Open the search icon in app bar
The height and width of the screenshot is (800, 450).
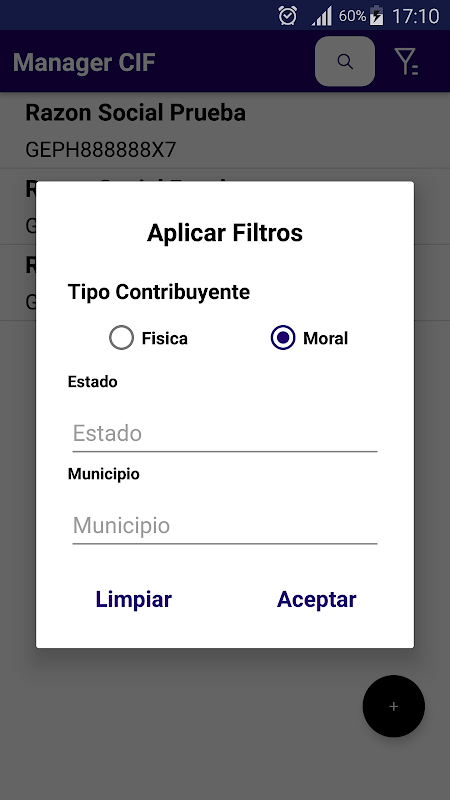tap(345, 61)
